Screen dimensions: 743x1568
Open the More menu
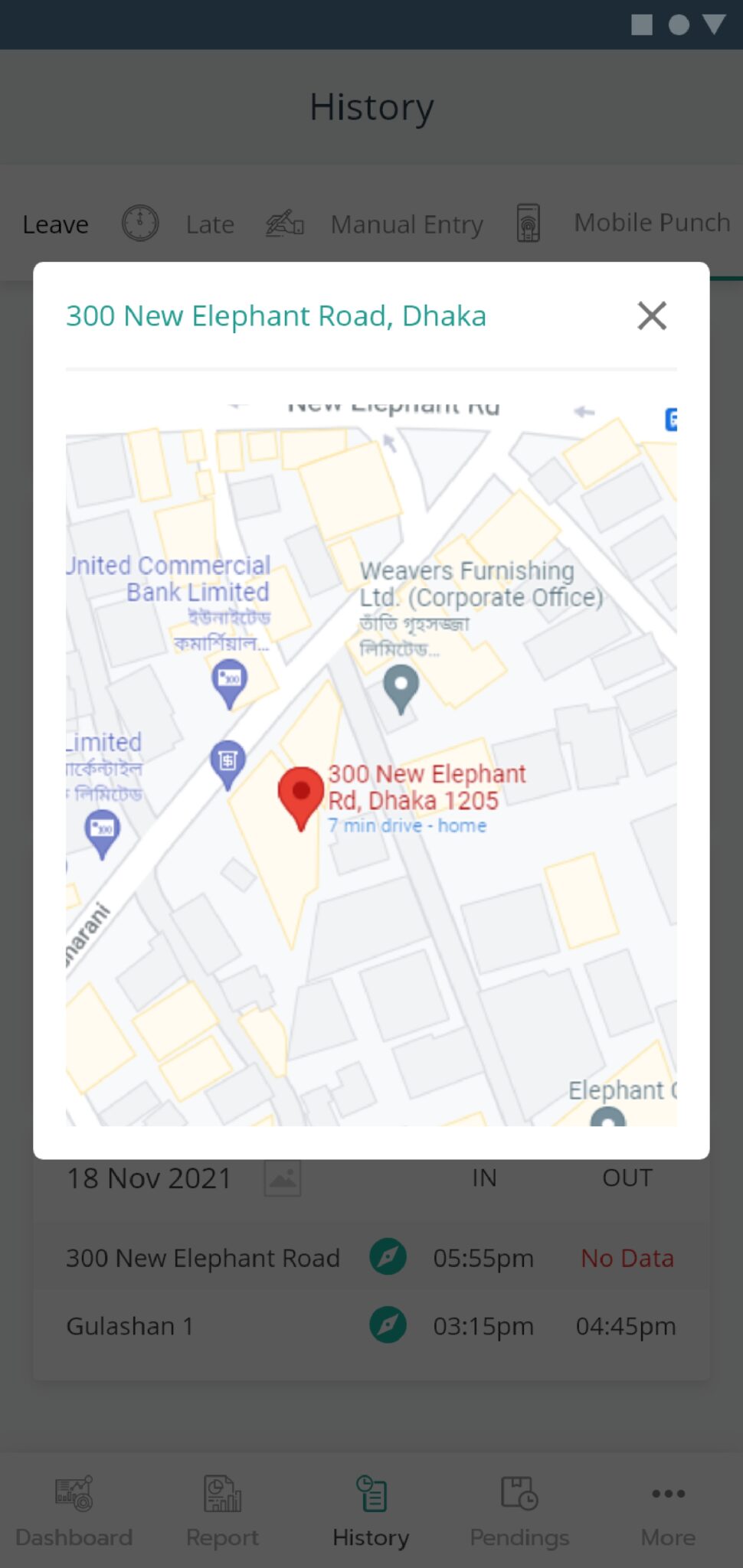pos(668,1513)
